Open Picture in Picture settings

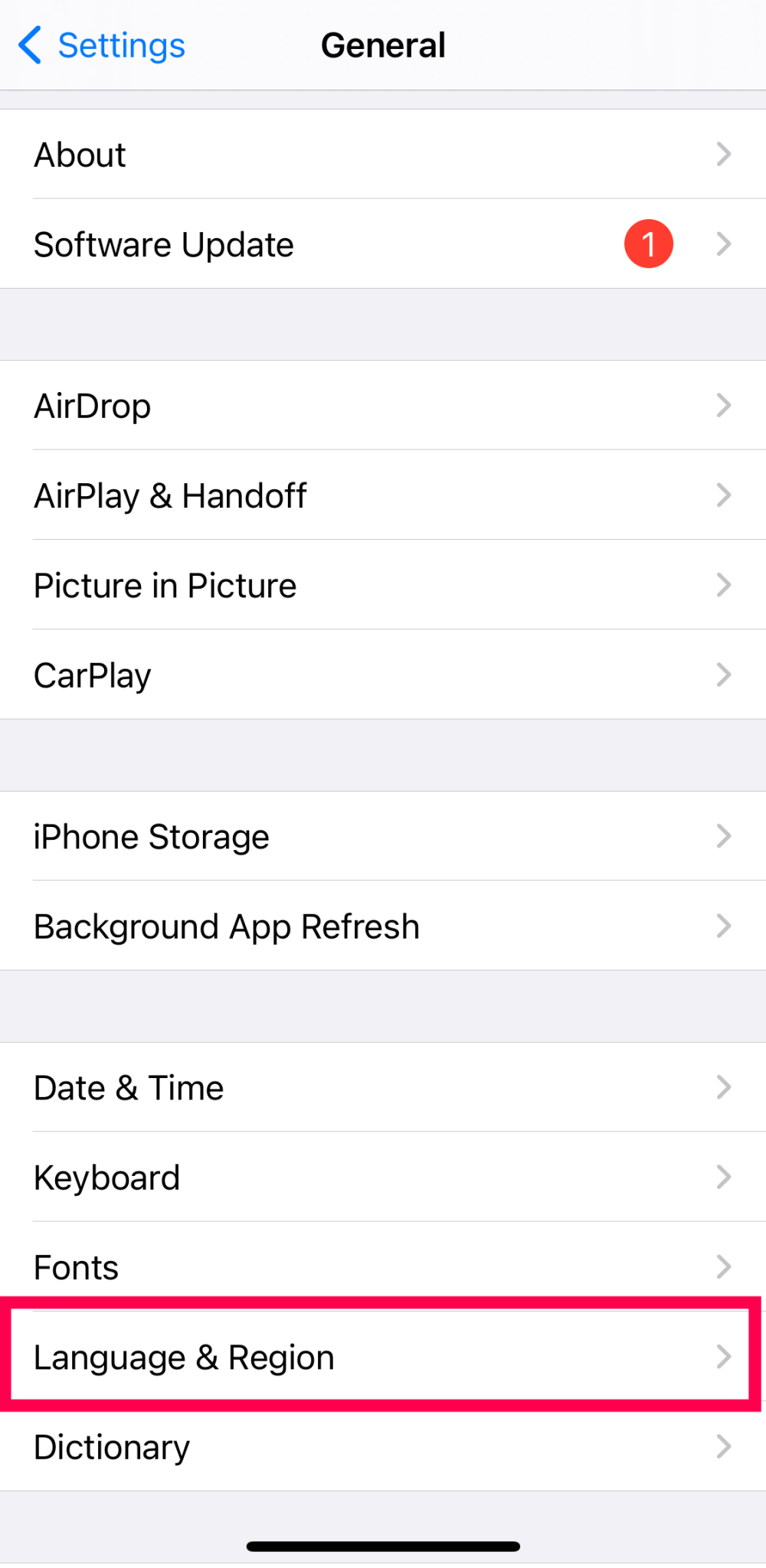(383, 585)
